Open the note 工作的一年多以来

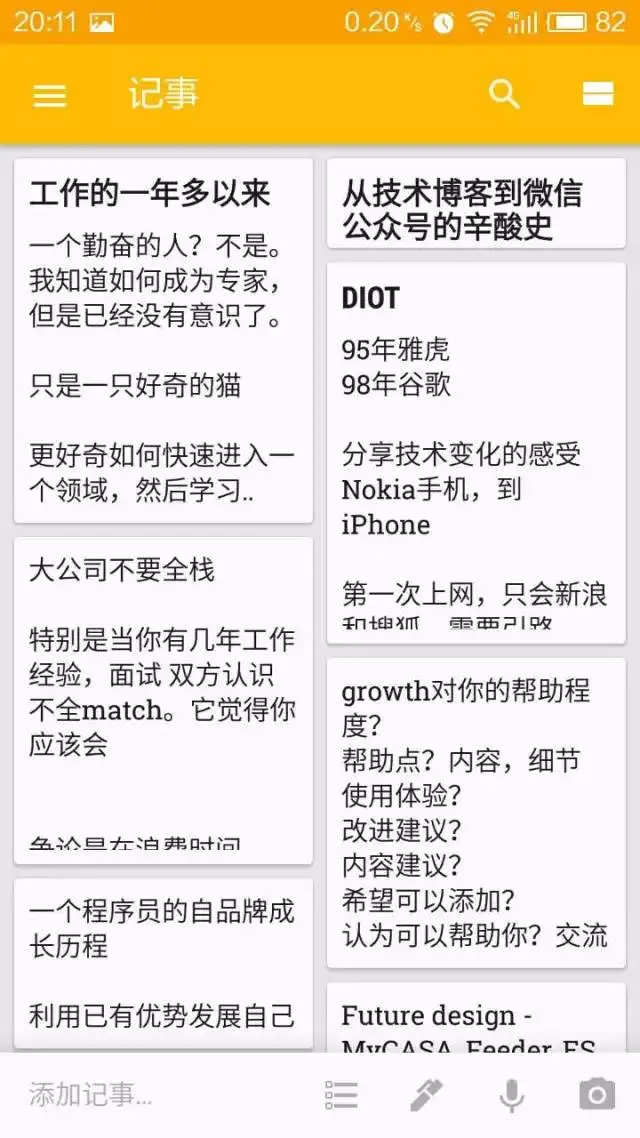163,340
